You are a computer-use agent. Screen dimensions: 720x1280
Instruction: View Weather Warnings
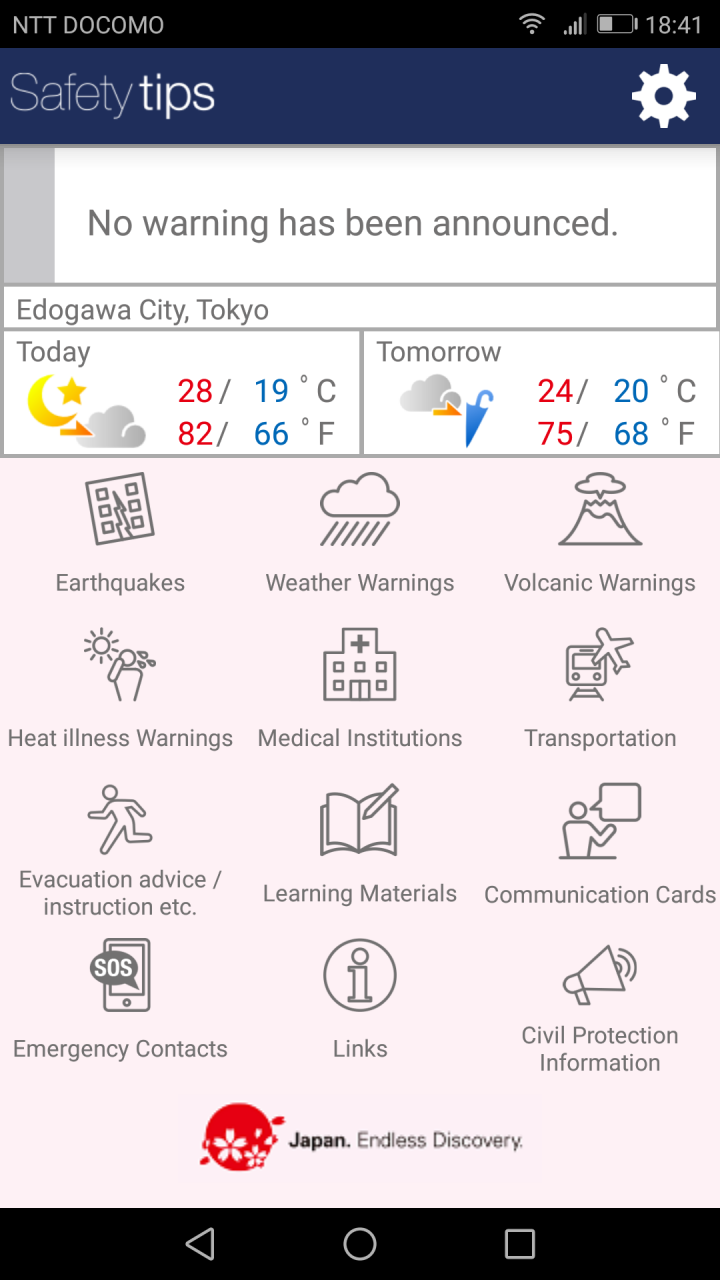360,533
